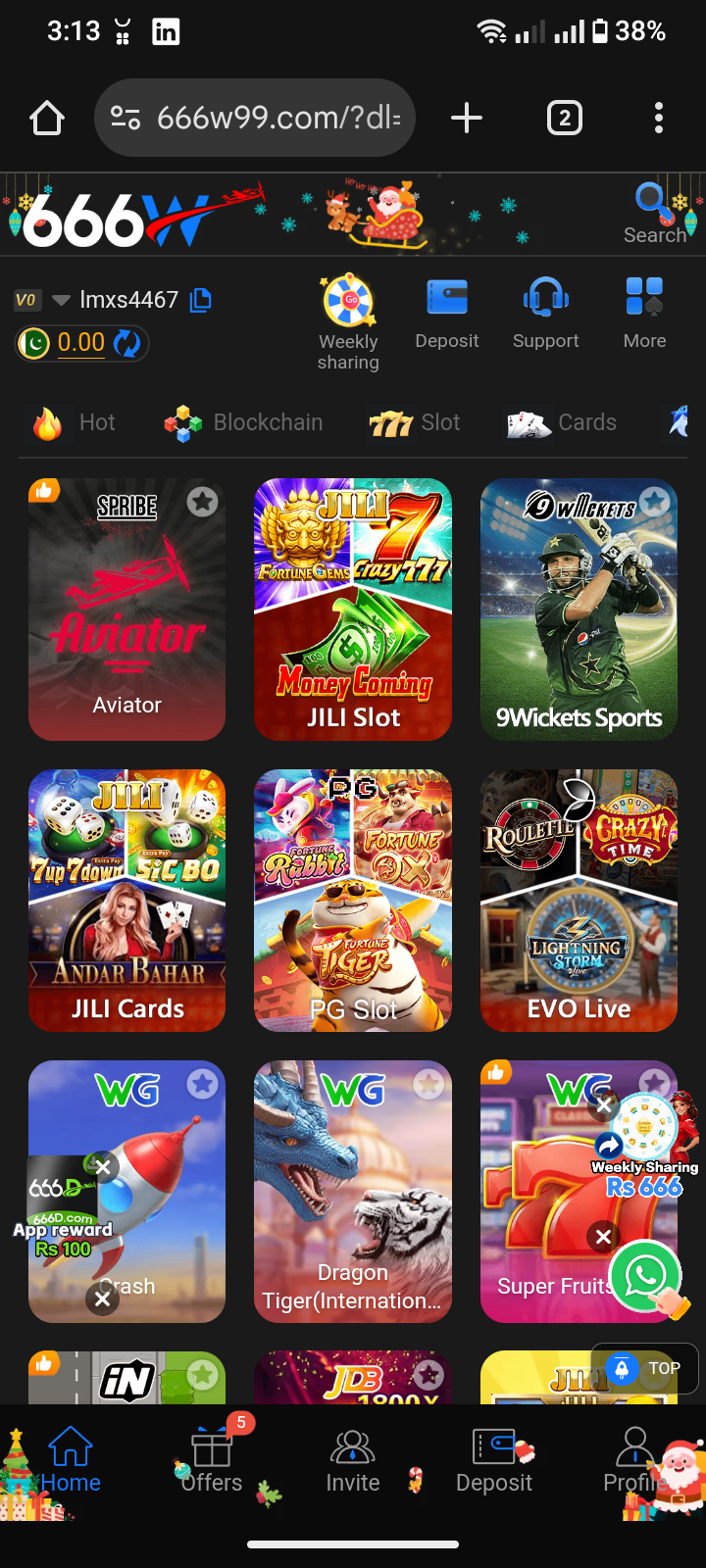
Task: Open the JILI Slot tile
Action: point(353,609)
